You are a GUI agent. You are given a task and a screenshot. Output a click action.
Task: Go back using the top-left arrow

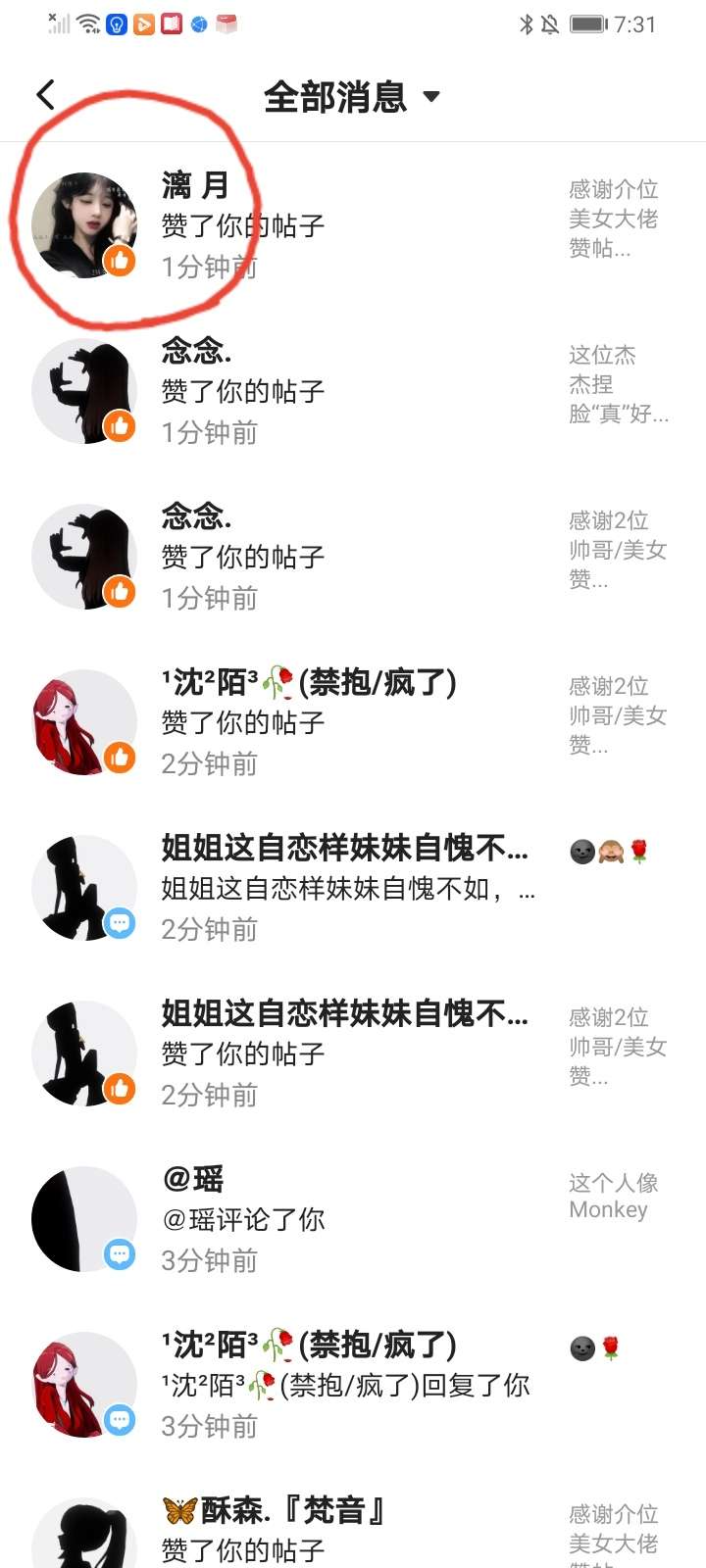45,95
